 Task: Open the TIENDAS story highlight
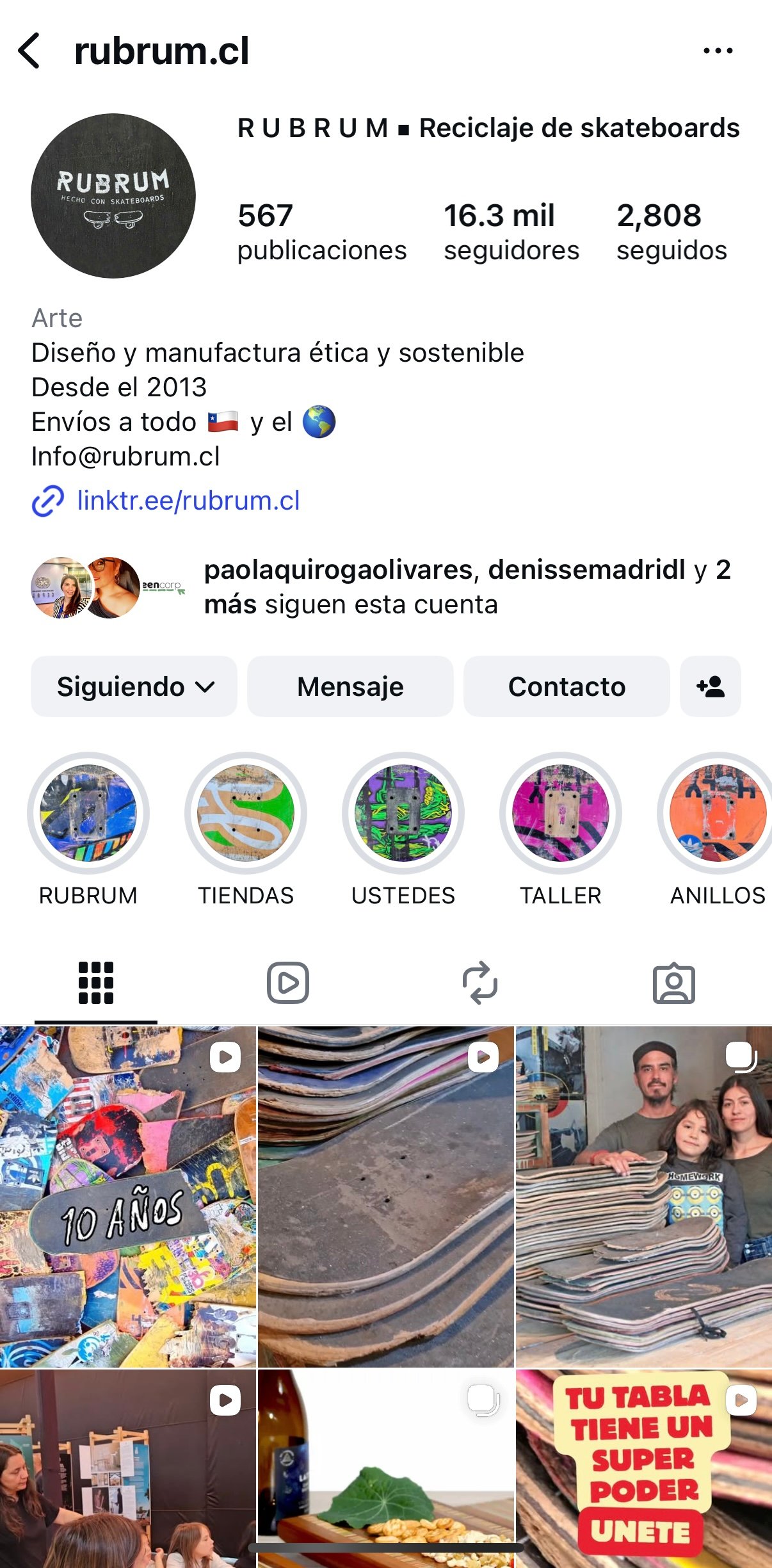[x=246, y=813]
